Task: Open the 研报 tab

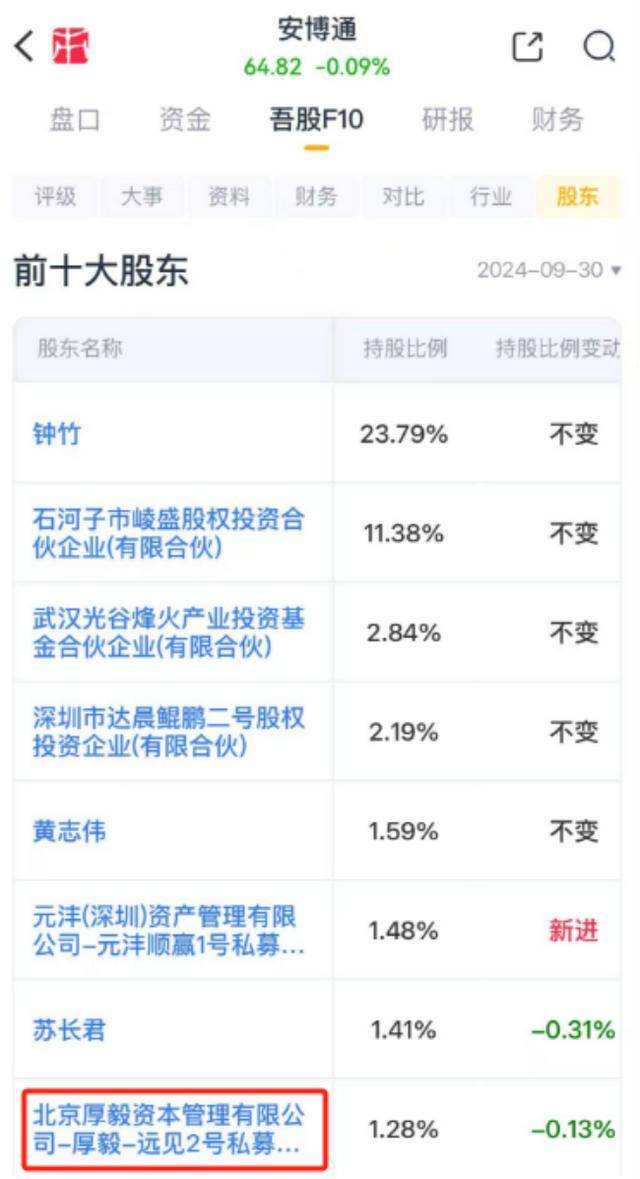Action: pos(448,120)
